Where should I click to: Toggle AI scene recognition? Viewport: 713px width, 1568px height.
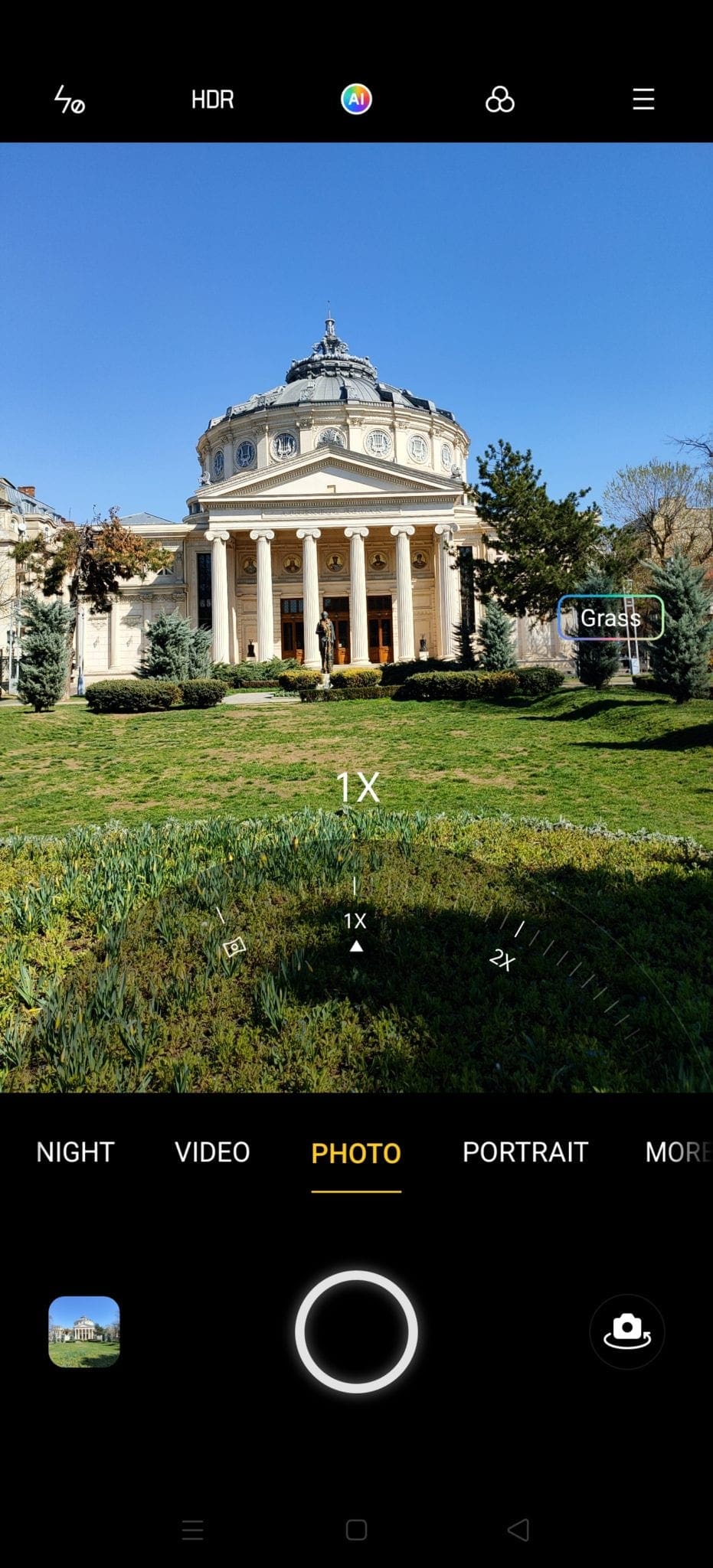click(x=356, y=100)
